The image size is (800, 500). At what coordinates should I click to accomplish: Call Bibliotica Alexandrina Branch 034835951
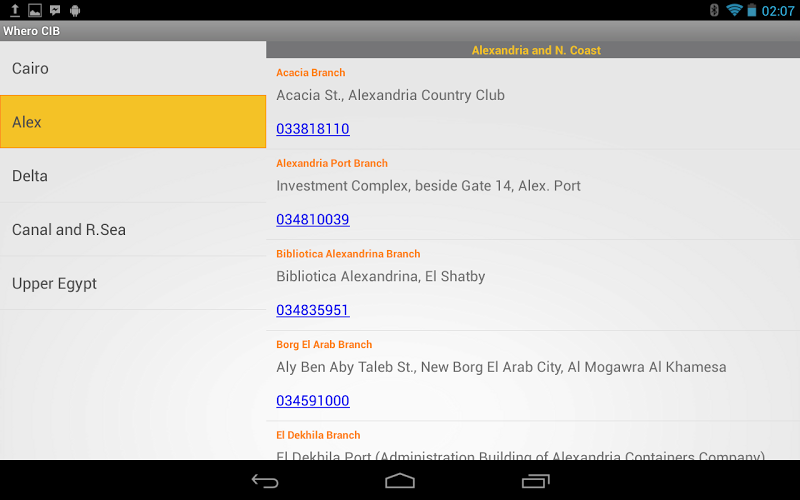[313, 310]
